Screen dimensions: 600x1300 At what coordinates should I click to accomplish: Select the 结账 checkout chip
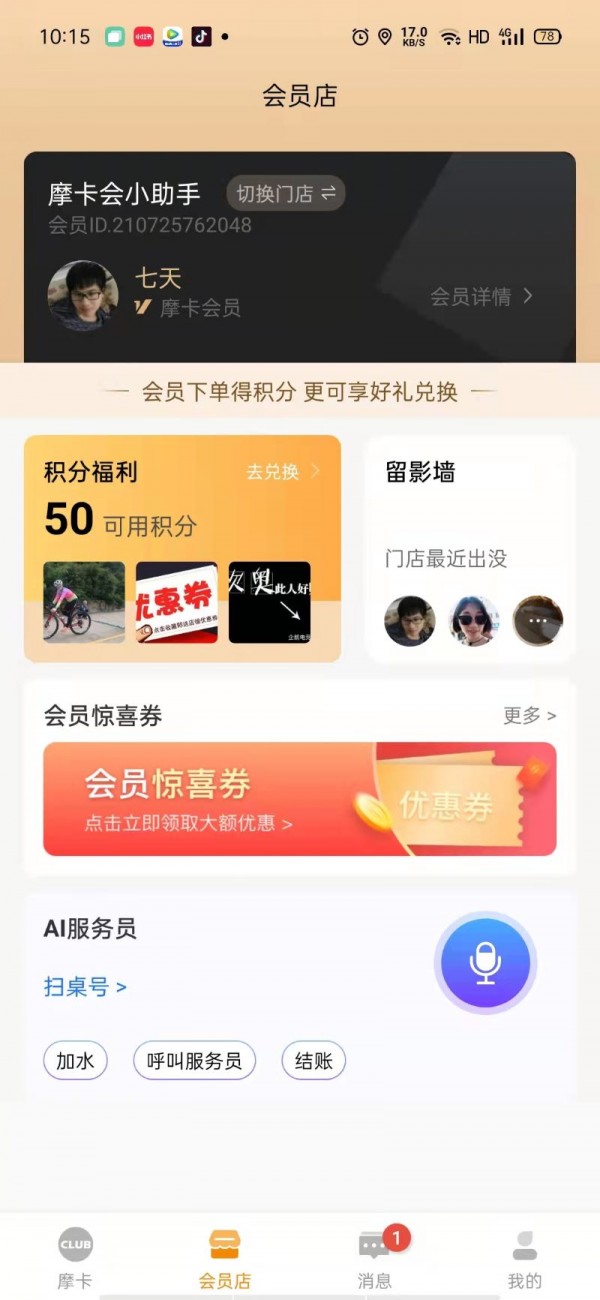313,1061
